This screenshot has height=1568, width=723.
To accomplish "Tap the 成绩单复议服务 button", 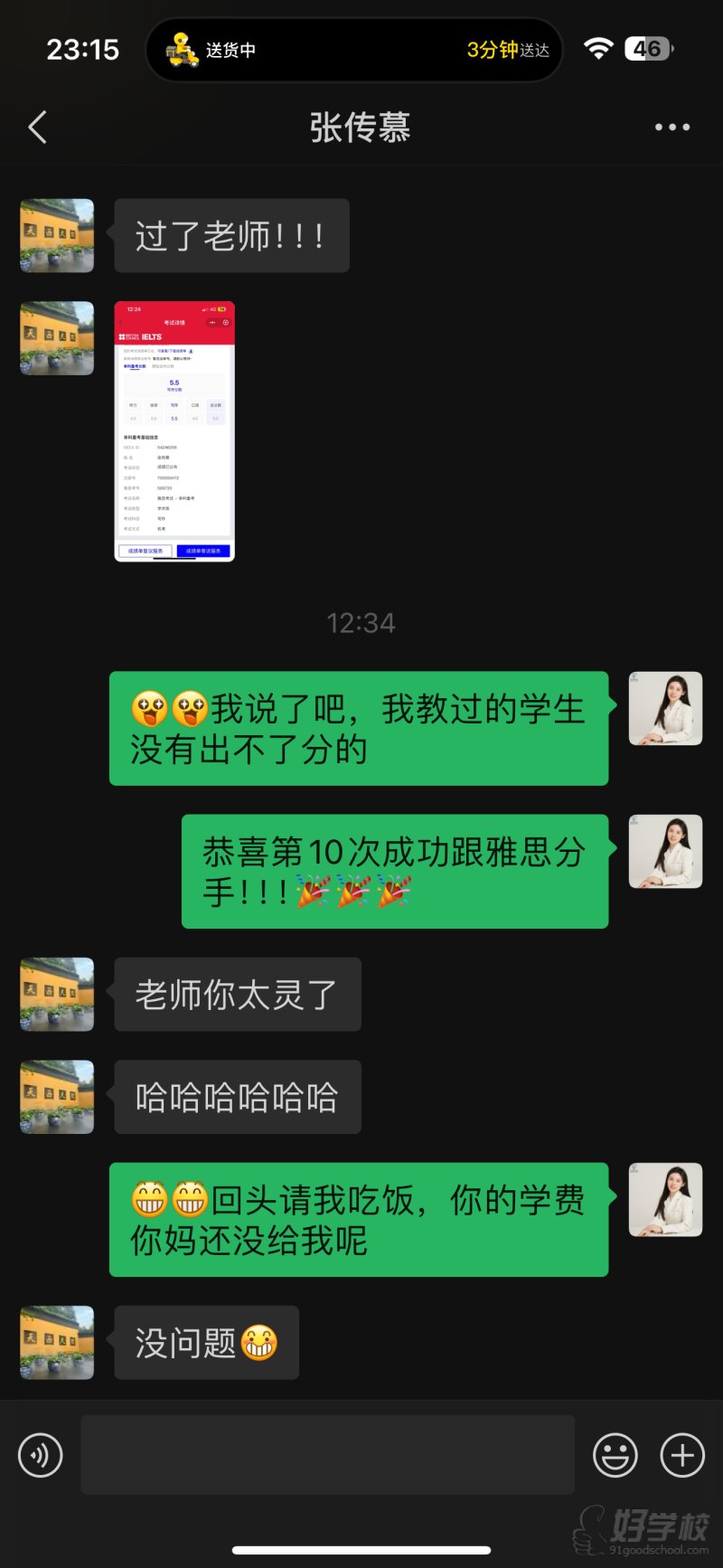I will [146, 551].
